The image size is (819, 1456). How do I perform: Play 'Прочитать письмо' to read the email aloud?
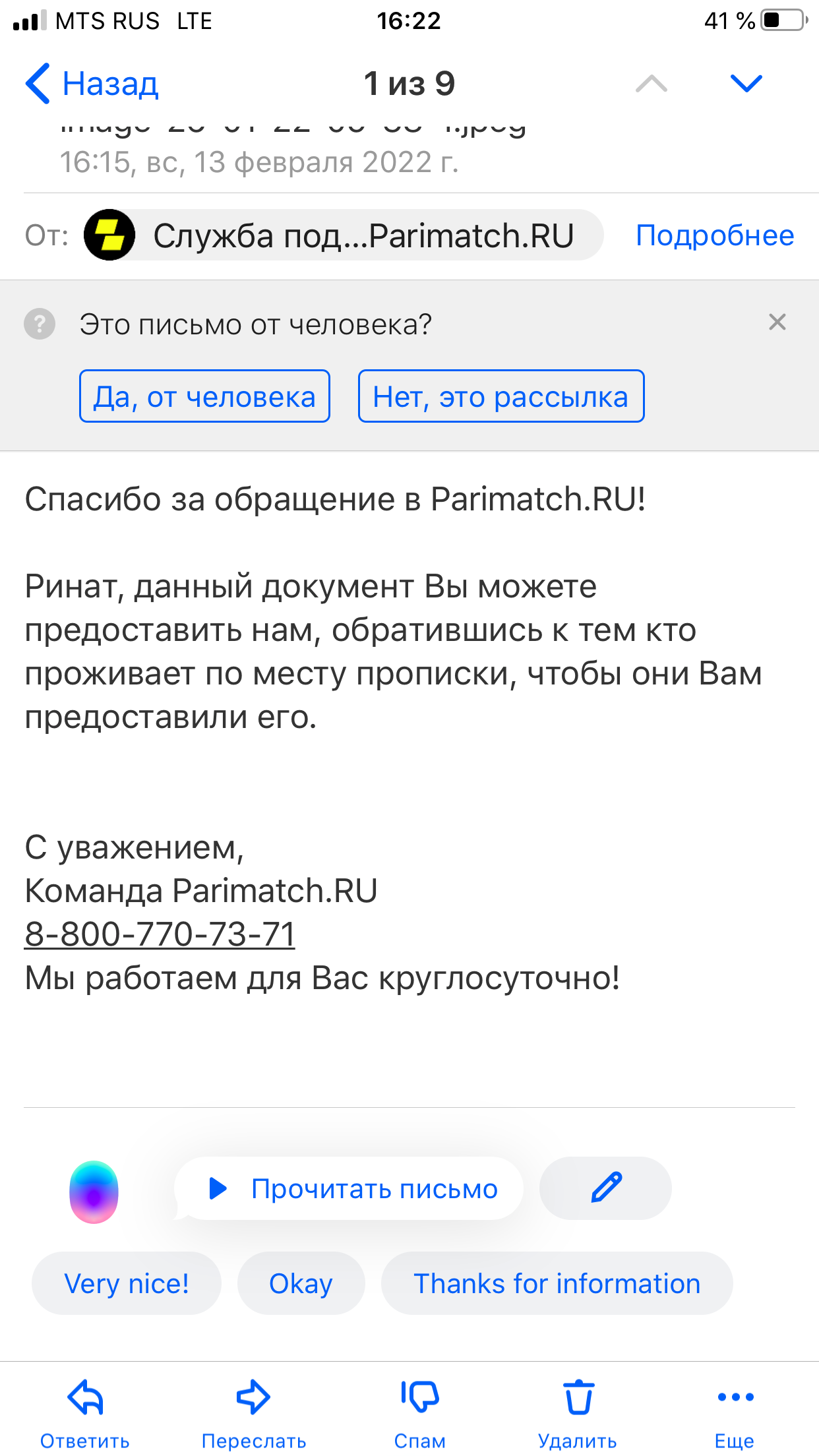[x=349, y=1188]
